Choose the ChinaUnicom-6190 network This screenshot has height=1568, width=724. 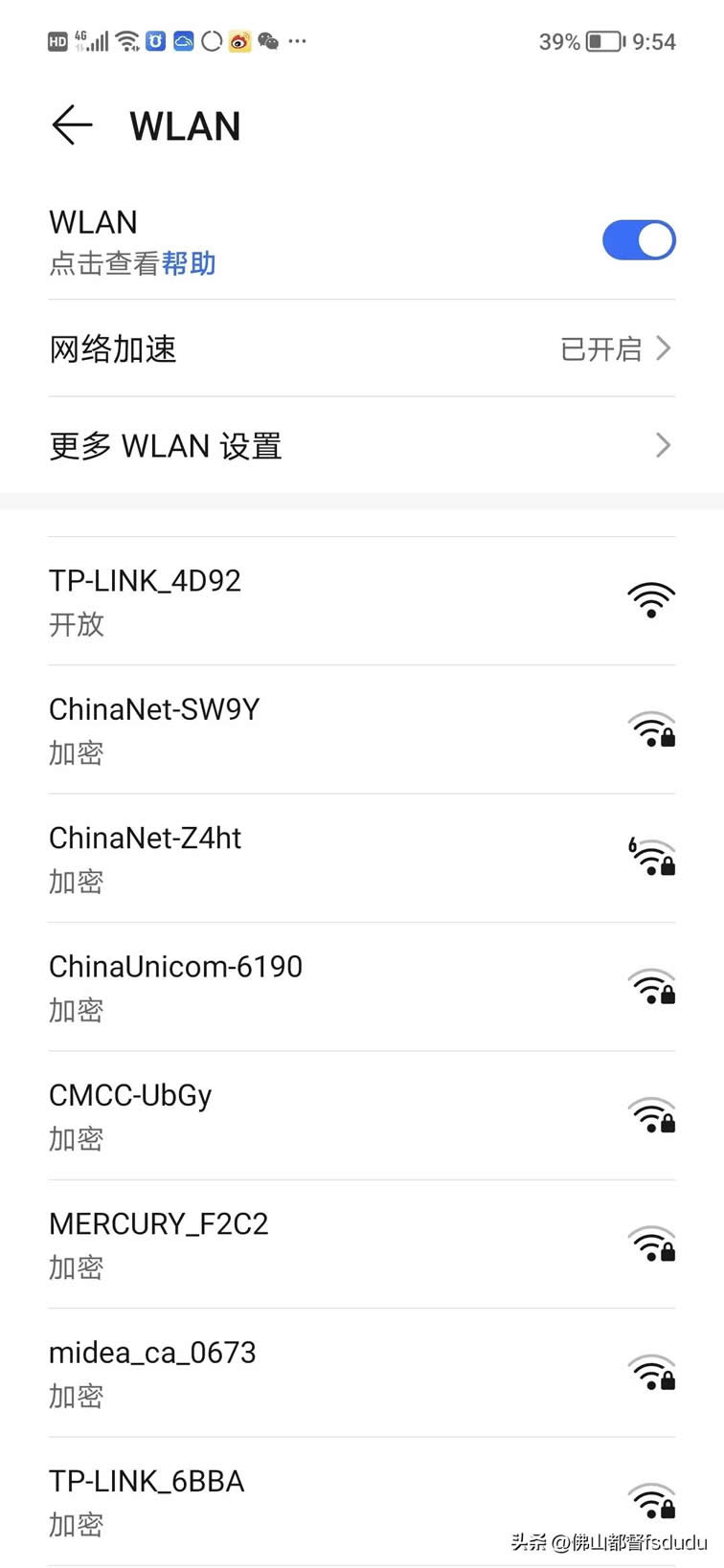tap(361, 987)
